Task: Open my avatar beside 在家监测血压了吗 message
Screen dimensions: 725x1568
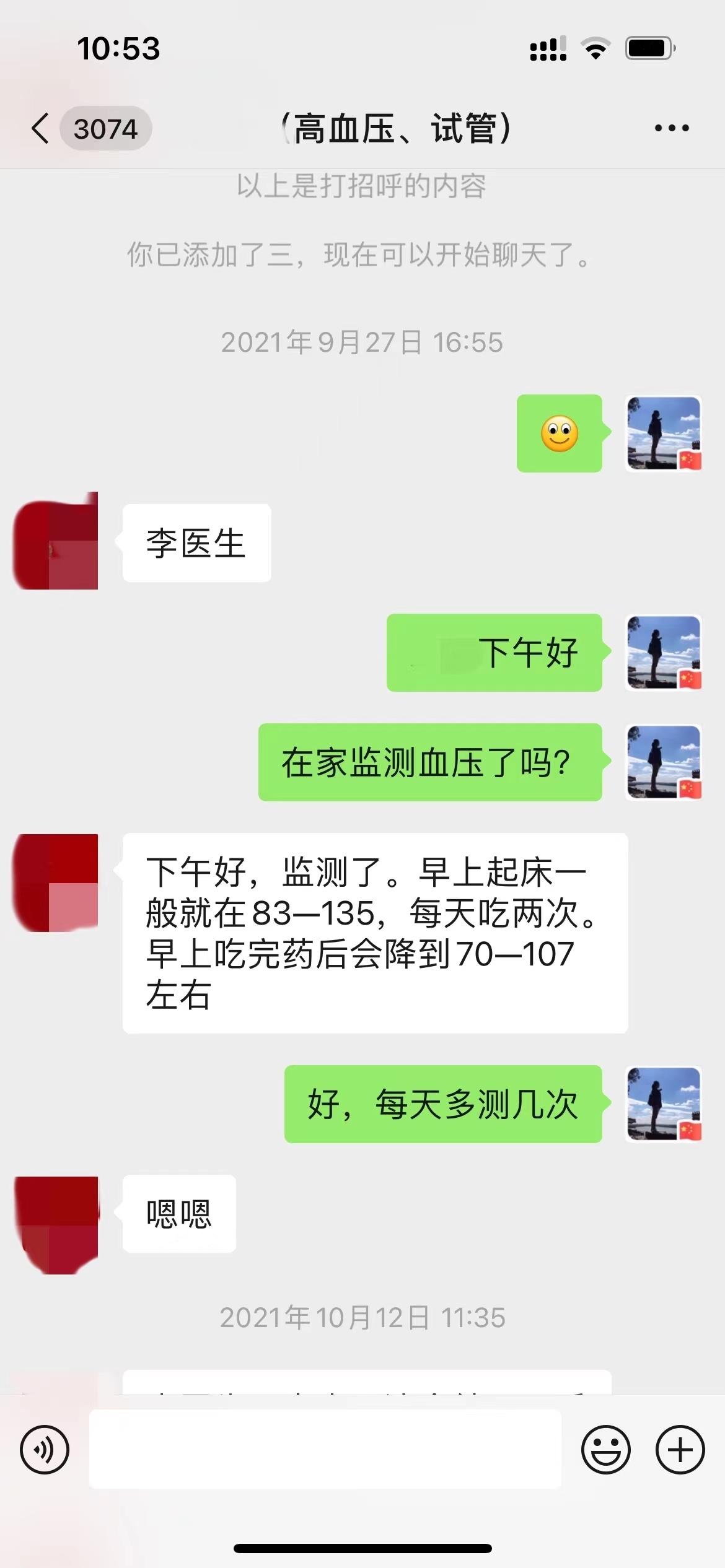Action: (664, 762)
